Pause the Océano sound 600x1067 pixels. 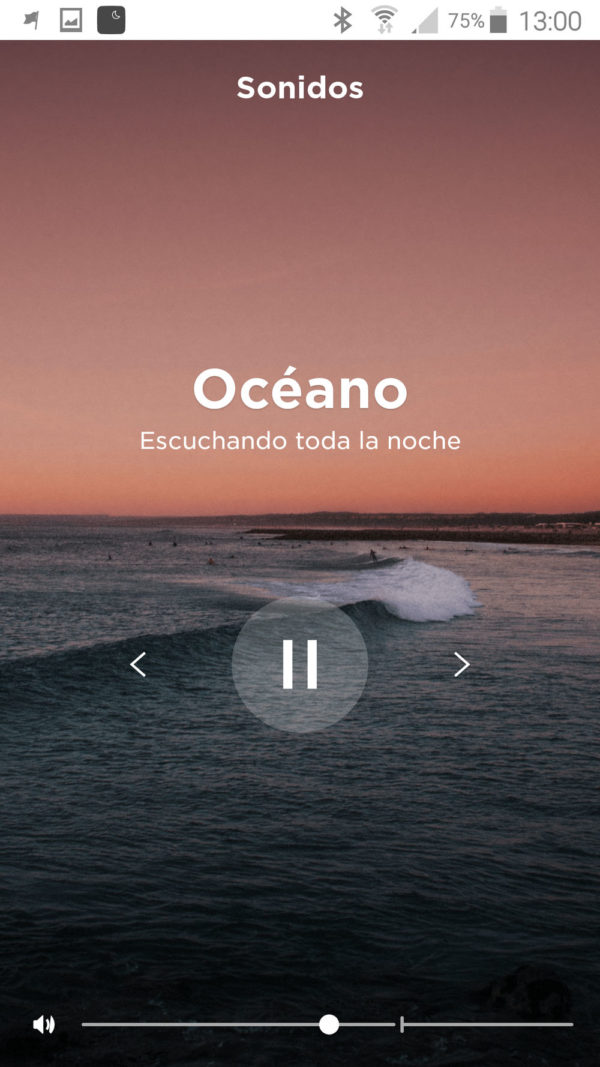(x=300, y=664)
